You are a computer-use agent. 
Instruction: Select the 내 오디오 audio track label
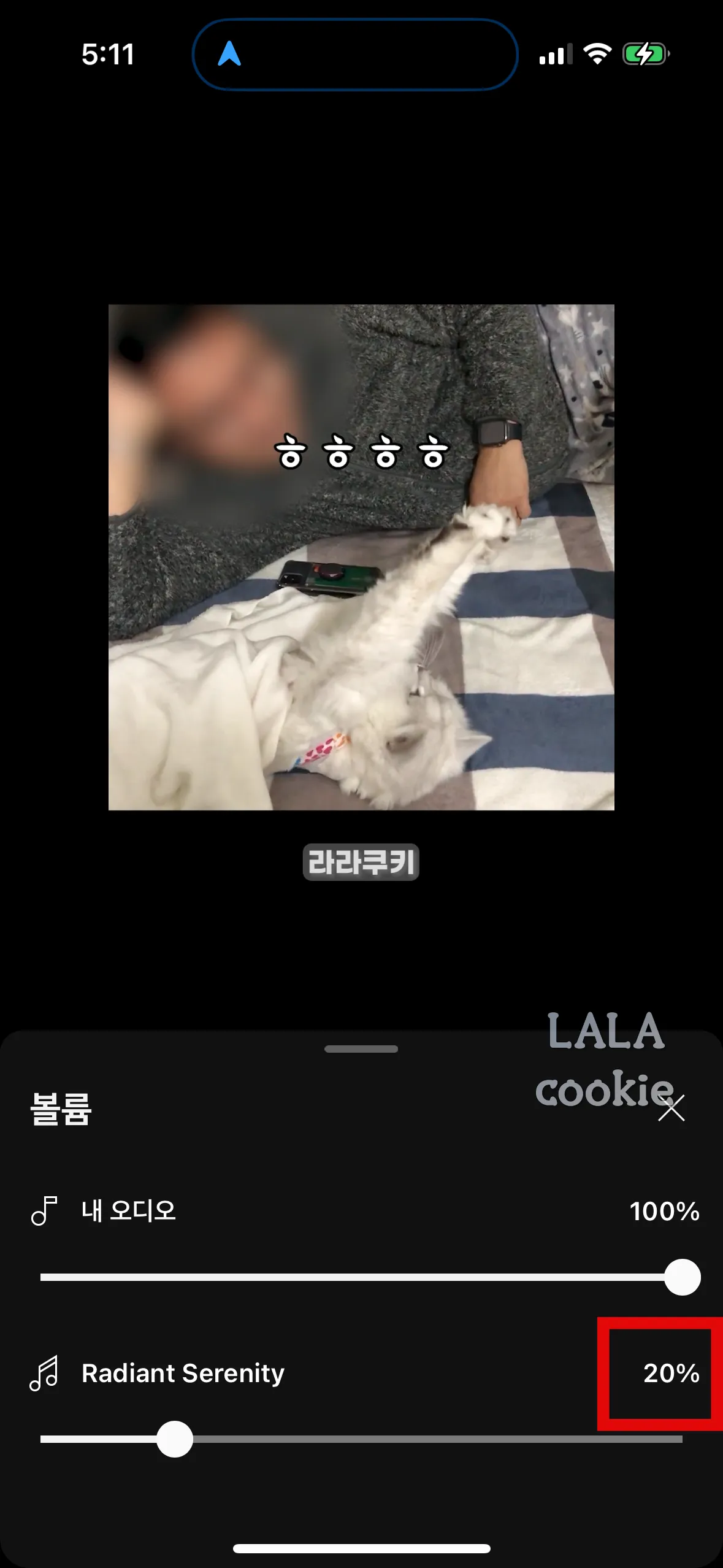(129, 1210)
